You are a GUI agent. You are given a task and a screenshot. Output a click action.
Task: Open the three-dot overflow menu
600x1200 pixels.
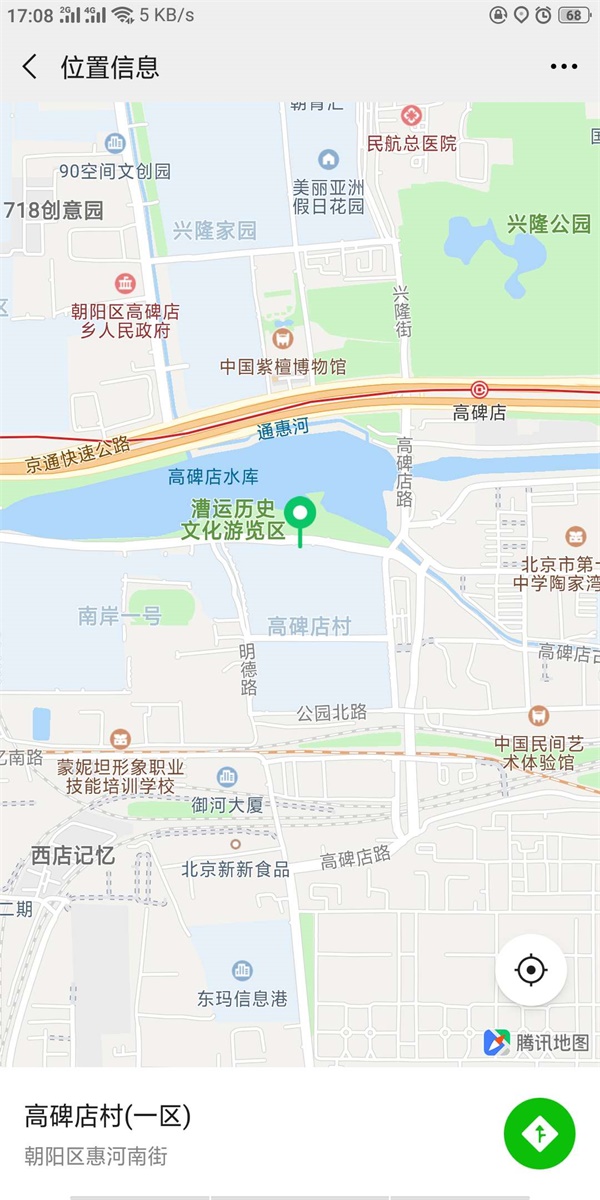[x=564, y=67]
